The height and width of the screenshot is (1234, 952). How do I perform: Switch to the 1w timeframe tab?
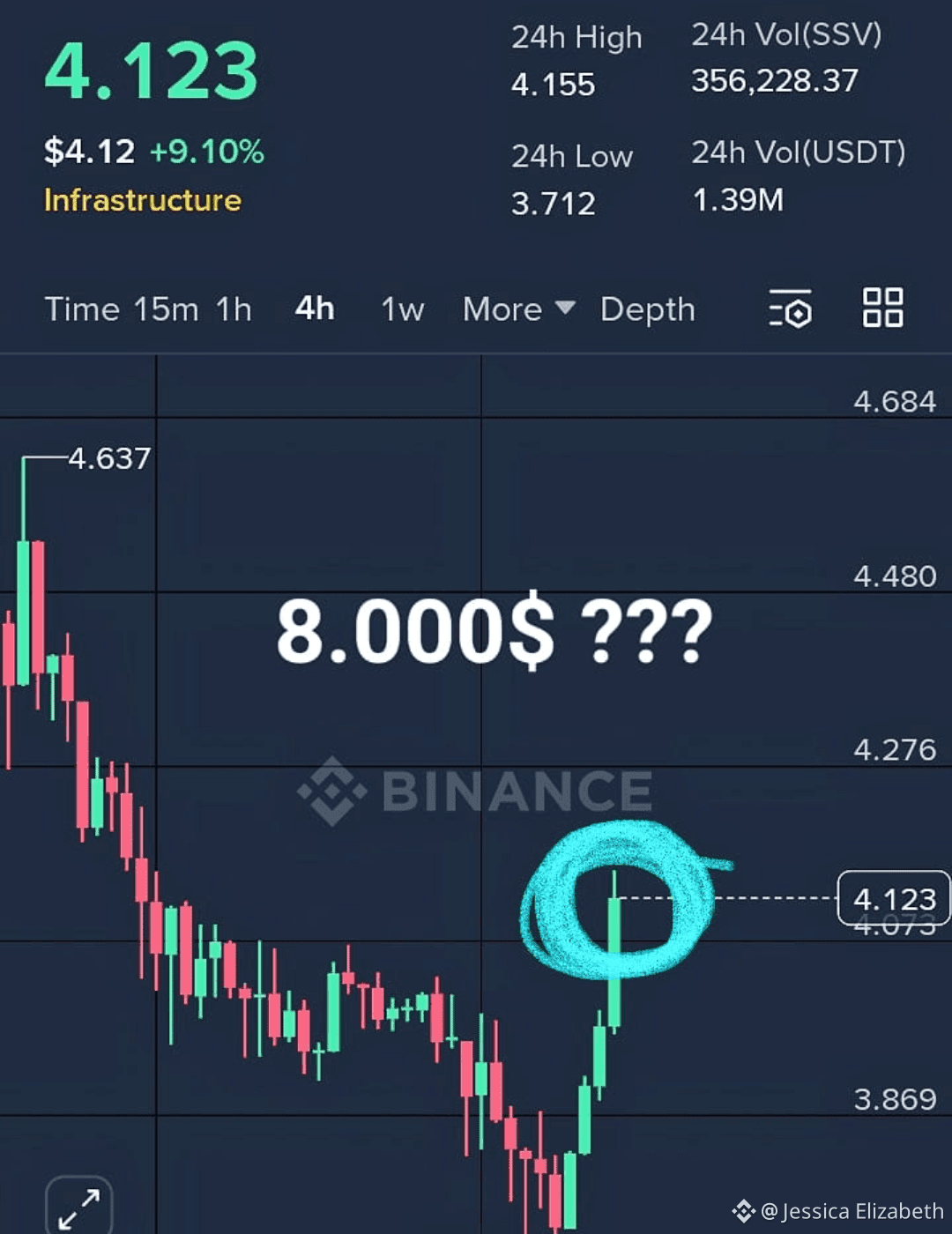[402, 309]
